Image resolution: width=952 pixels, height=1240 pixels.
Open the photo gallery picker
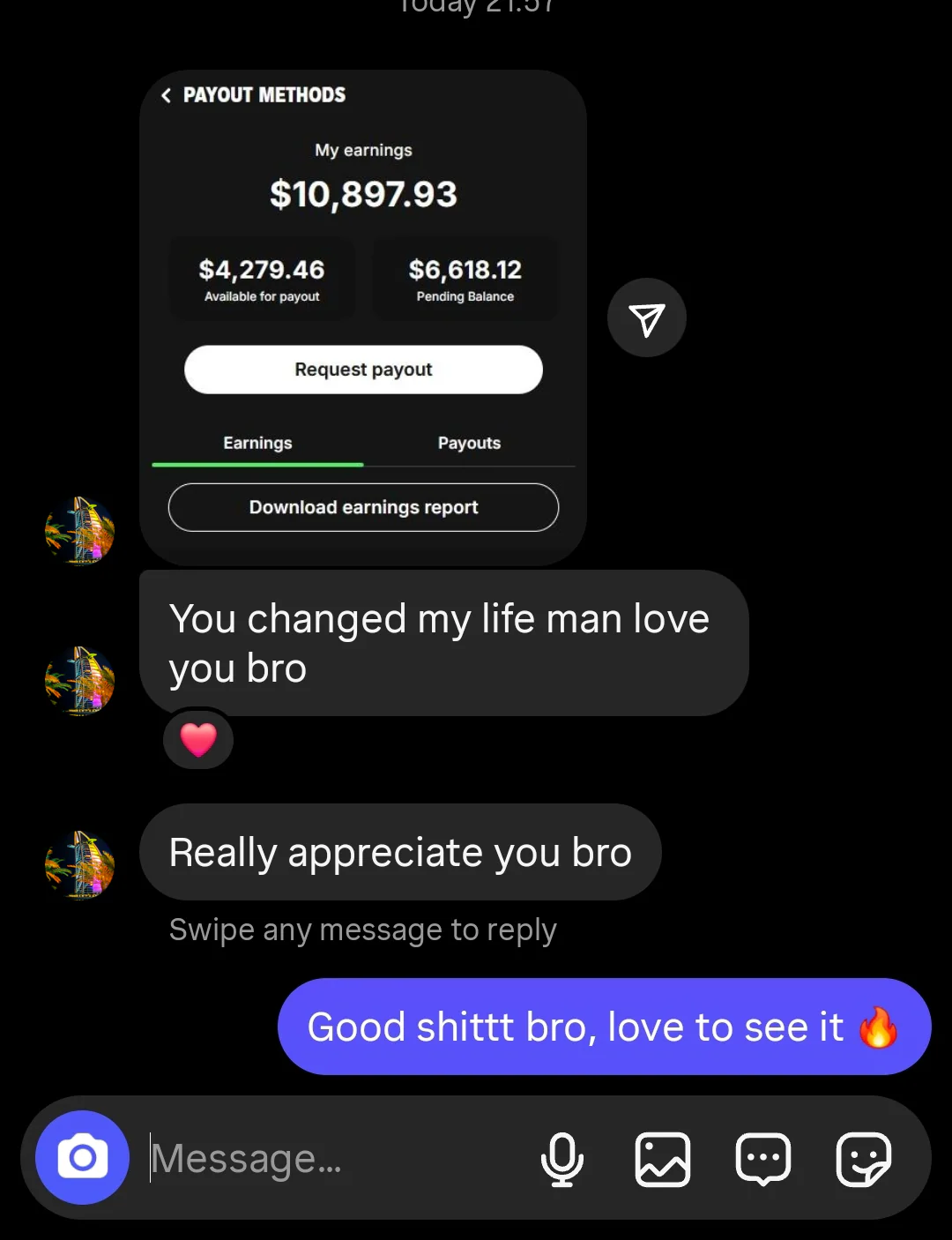pyautogui.click(x=663, y=1159)
